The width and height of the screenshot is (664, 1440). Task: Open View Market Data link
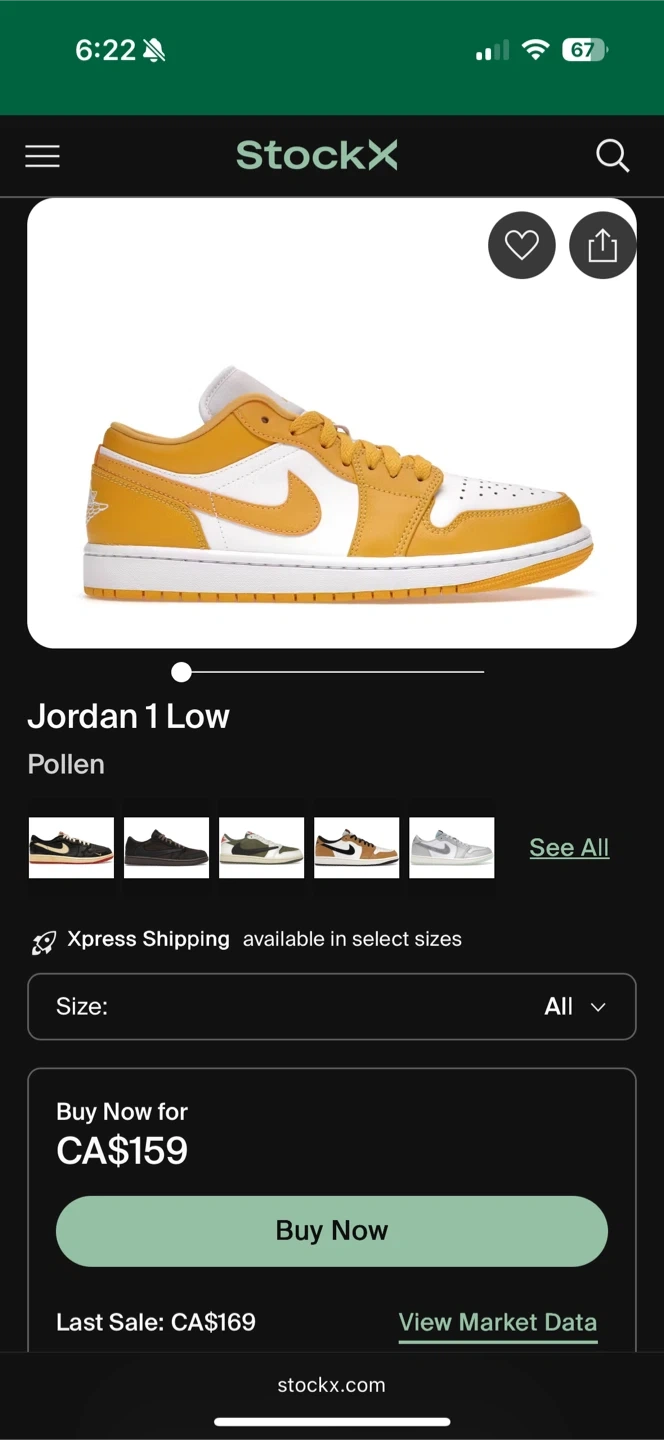pos(498,1322)
